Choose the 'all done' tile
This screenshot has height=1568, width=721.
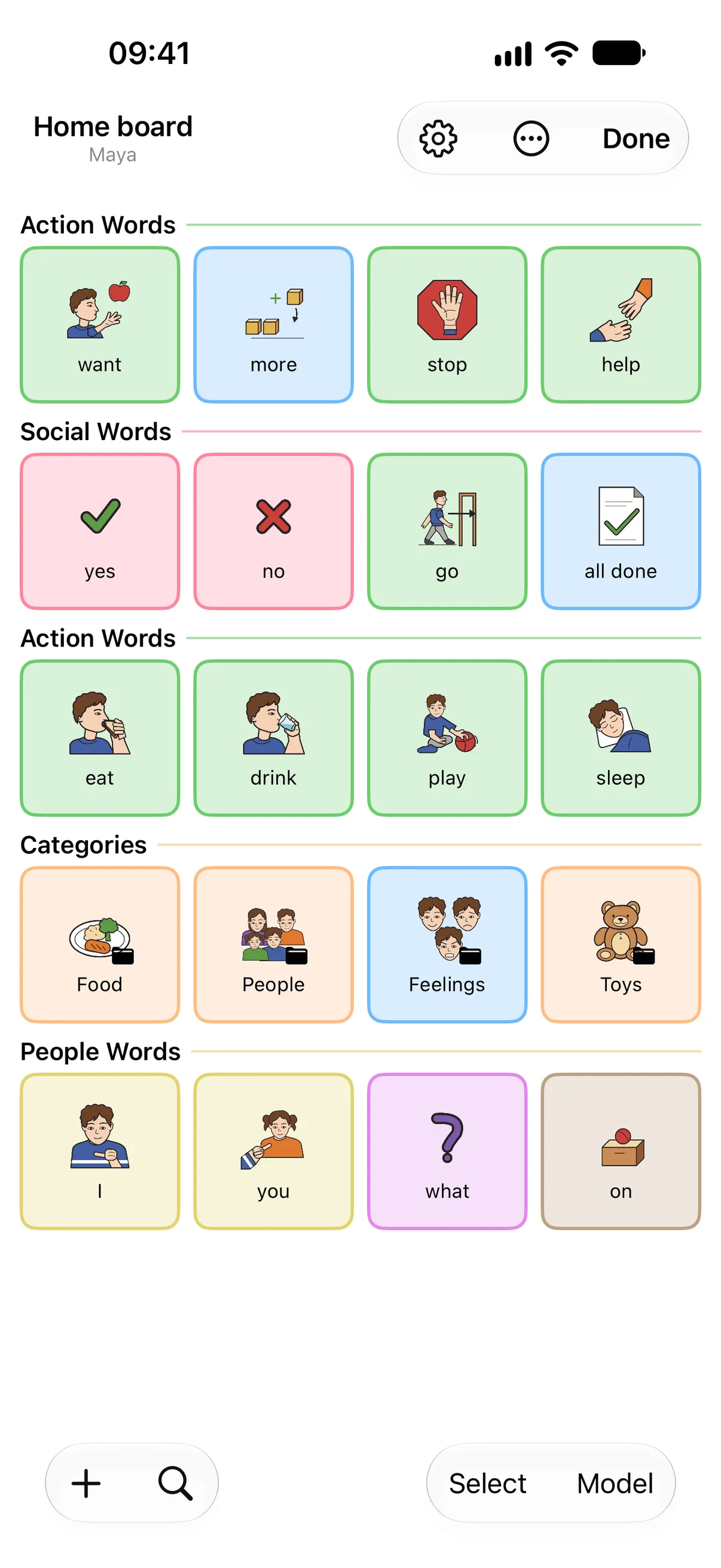[x=621, y=531]
